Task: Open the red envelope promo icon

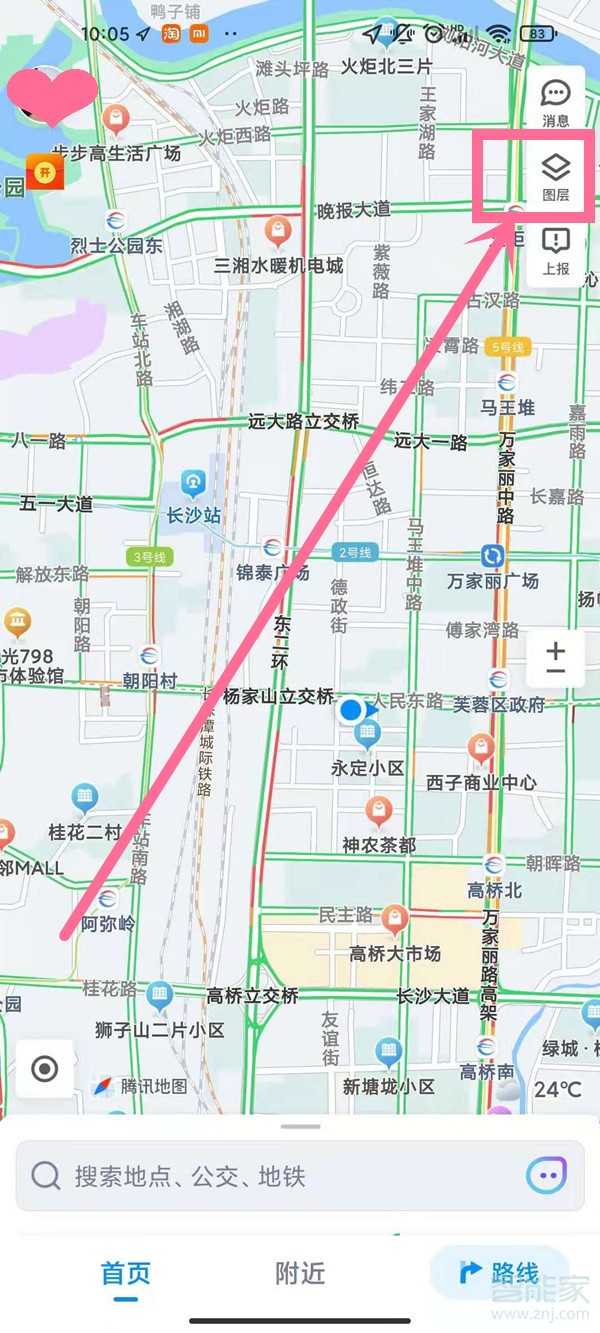Action: 45,172
